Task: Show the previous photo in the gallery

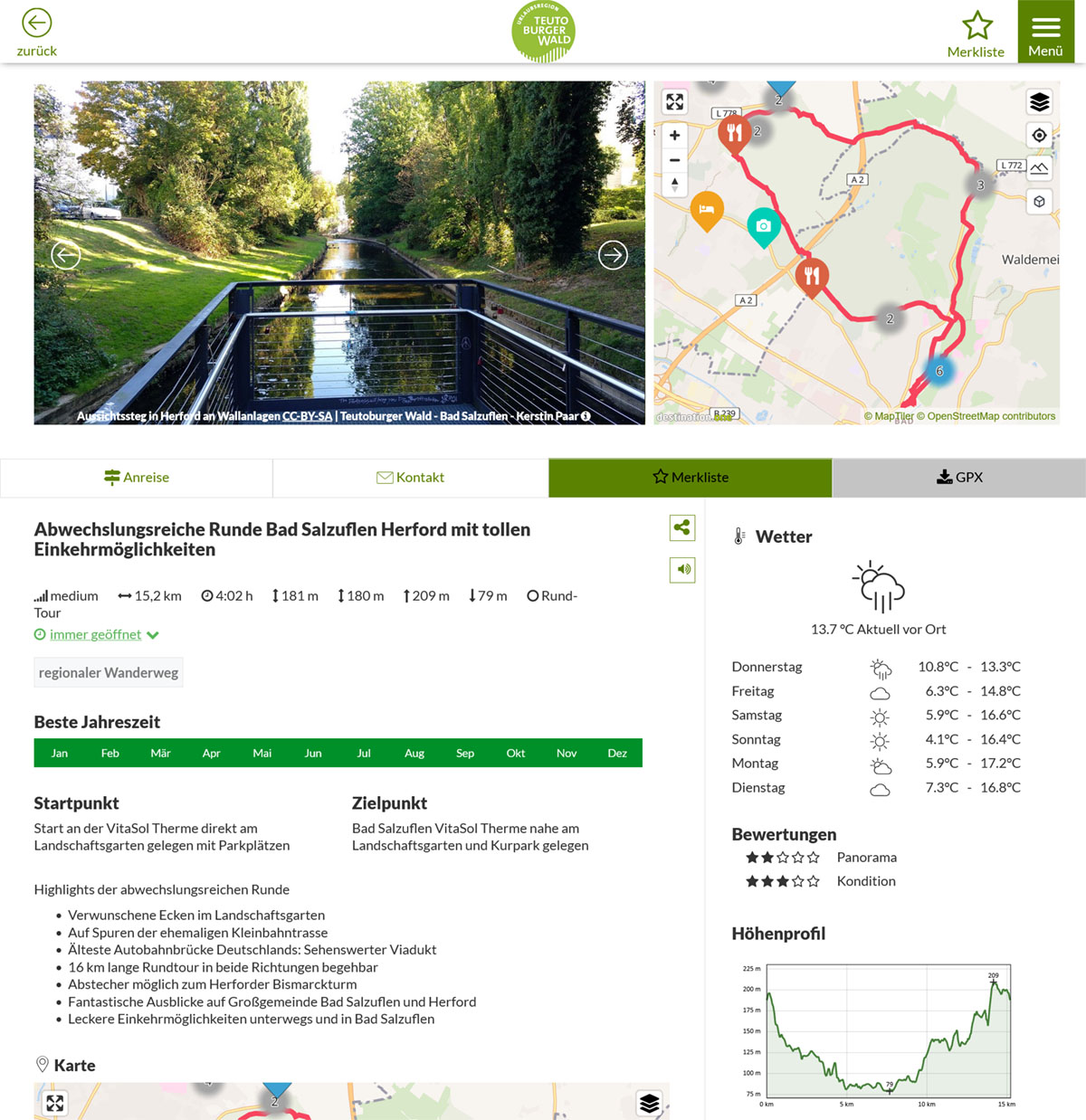Action: point(65,255)
